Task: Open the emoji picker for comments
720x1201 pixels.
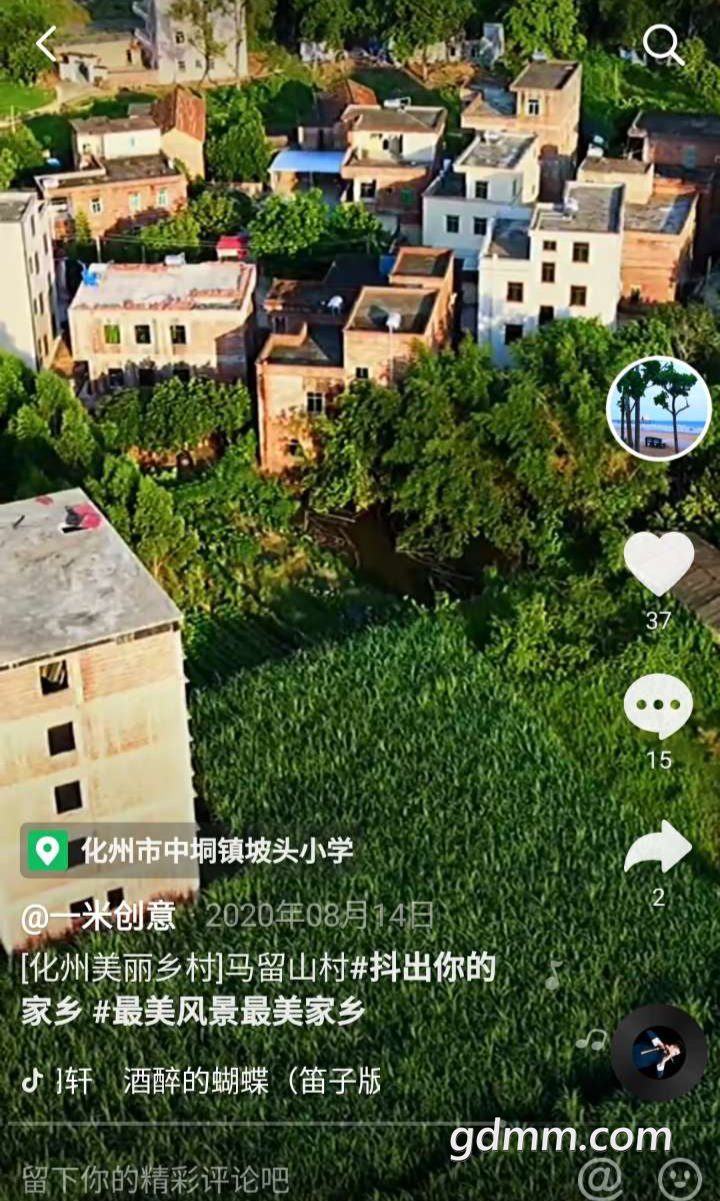Action: (x=680, y=1179)
